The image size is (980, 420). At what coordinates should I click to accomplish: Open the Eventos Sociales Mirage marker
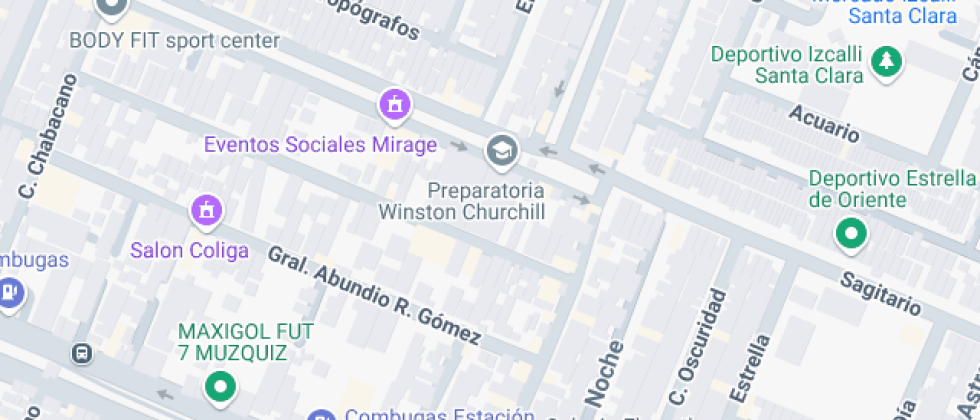[395, 104]
